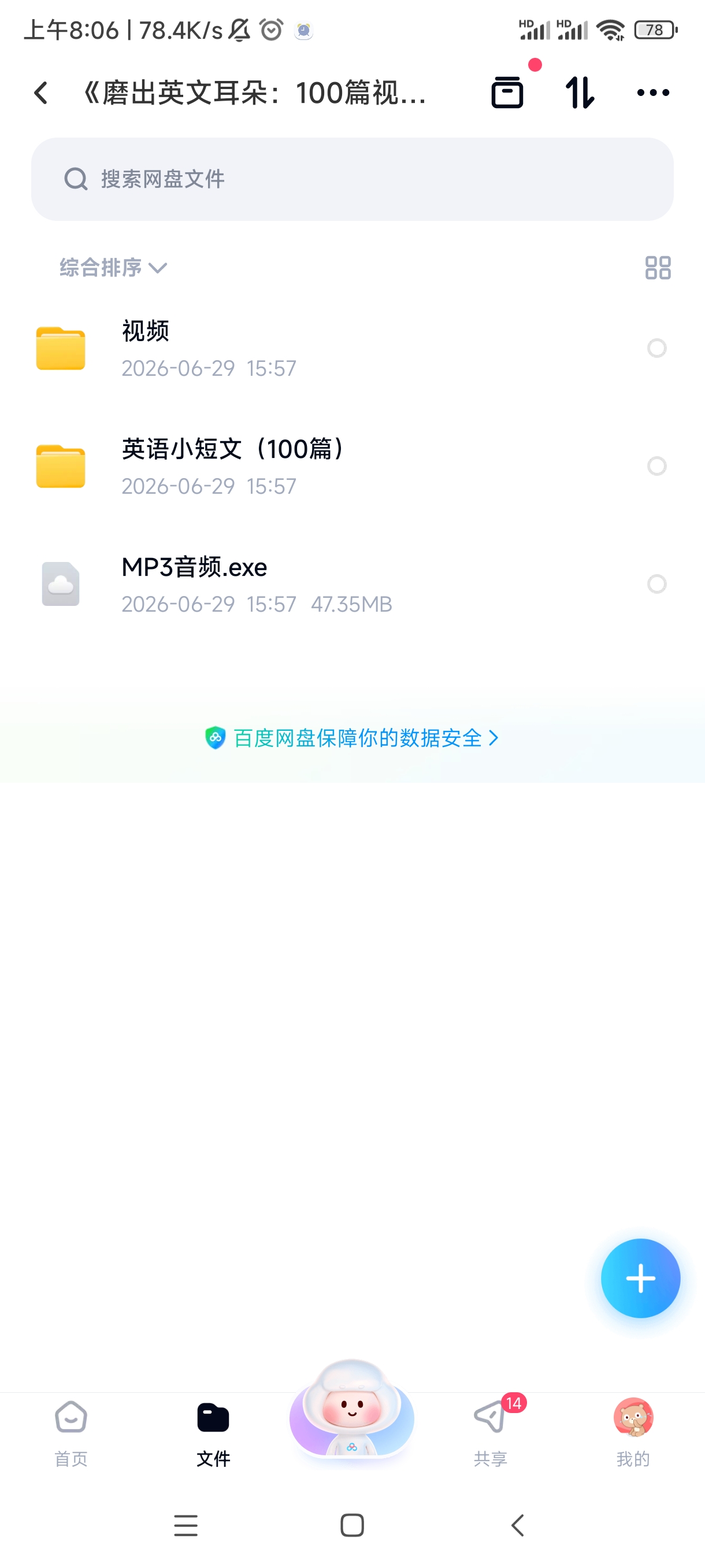Tap the system home button
The width and height of the screenshot is (705, 1568).
[x=352, y=1525]
